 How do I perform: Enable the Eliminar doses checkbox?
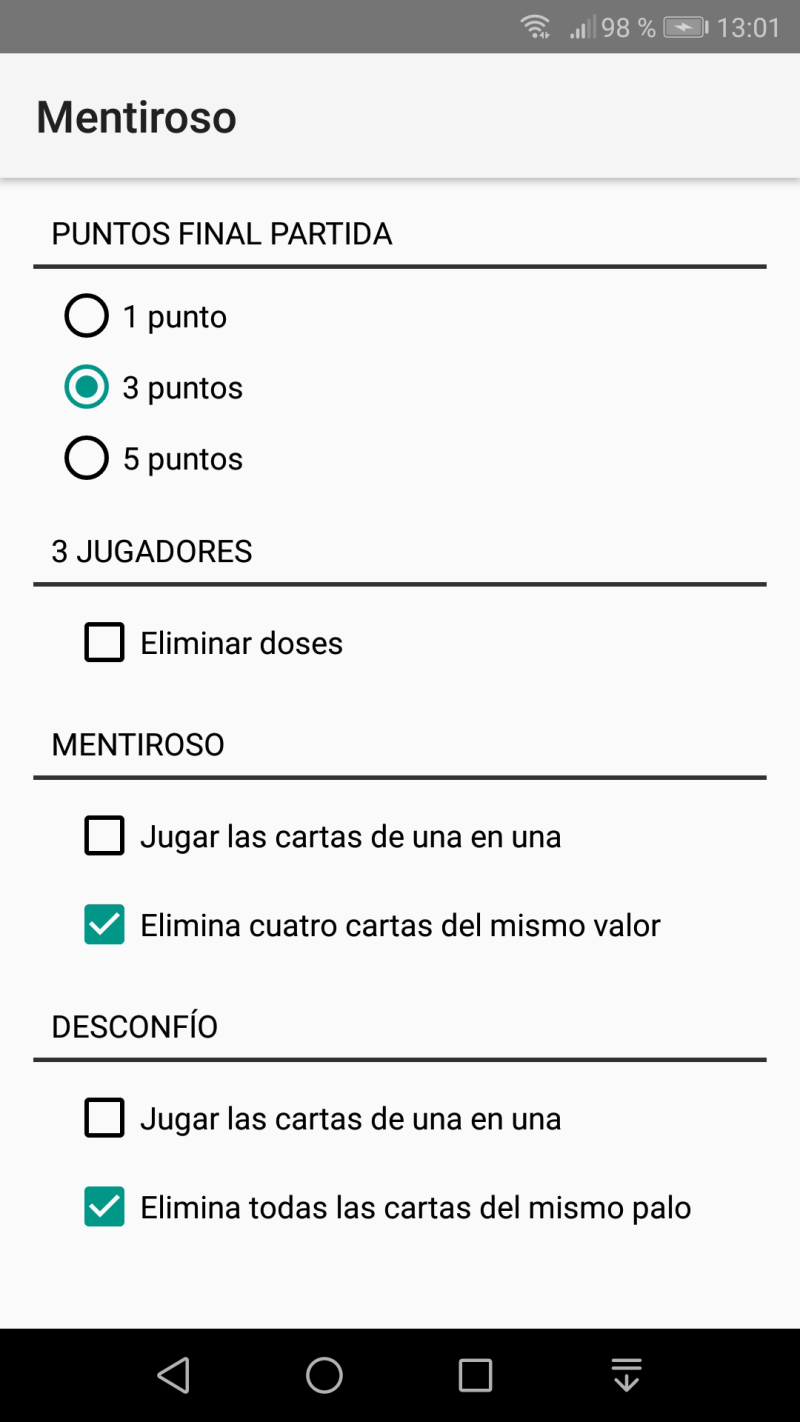(x=105, y=643)
